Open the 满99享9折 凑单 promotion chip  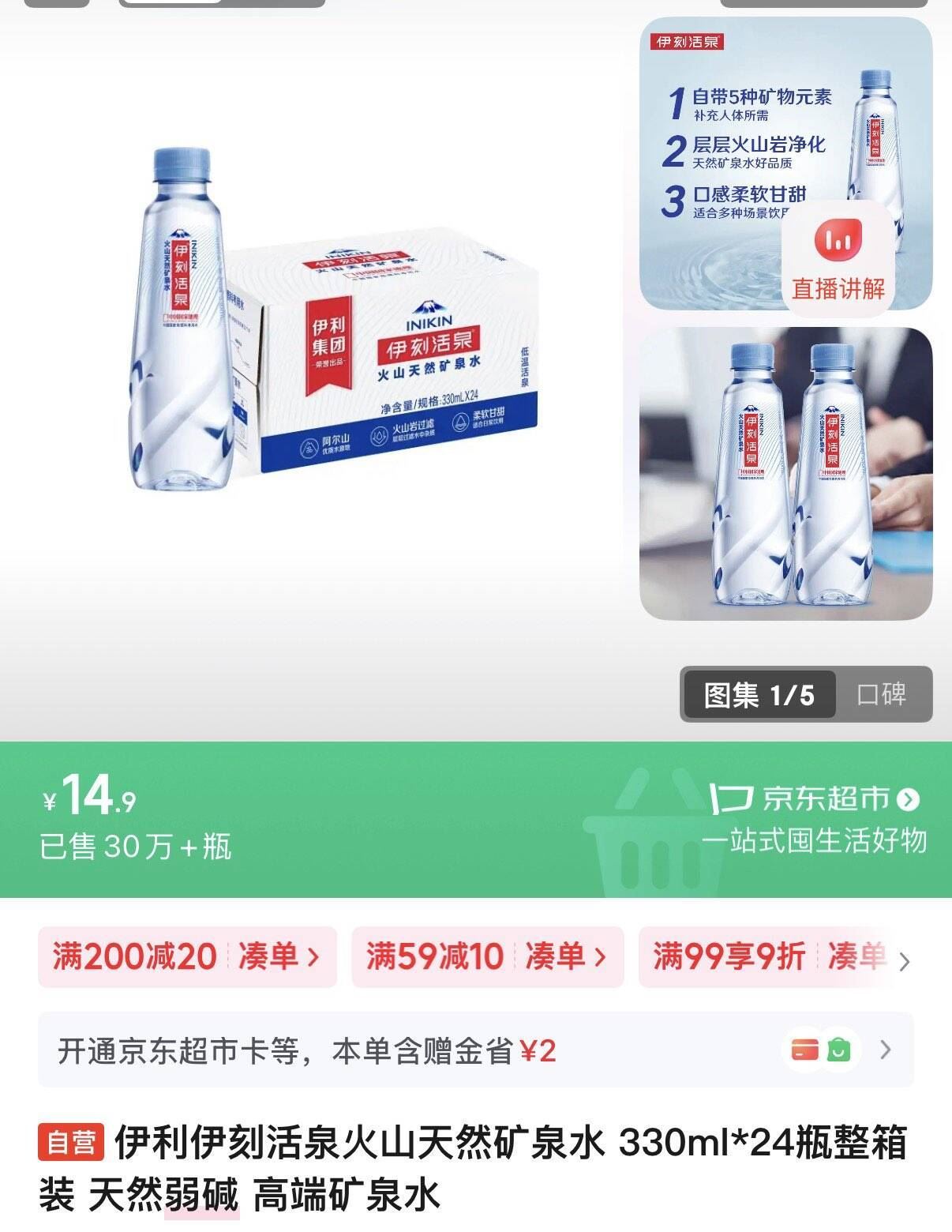coord(767,957)
